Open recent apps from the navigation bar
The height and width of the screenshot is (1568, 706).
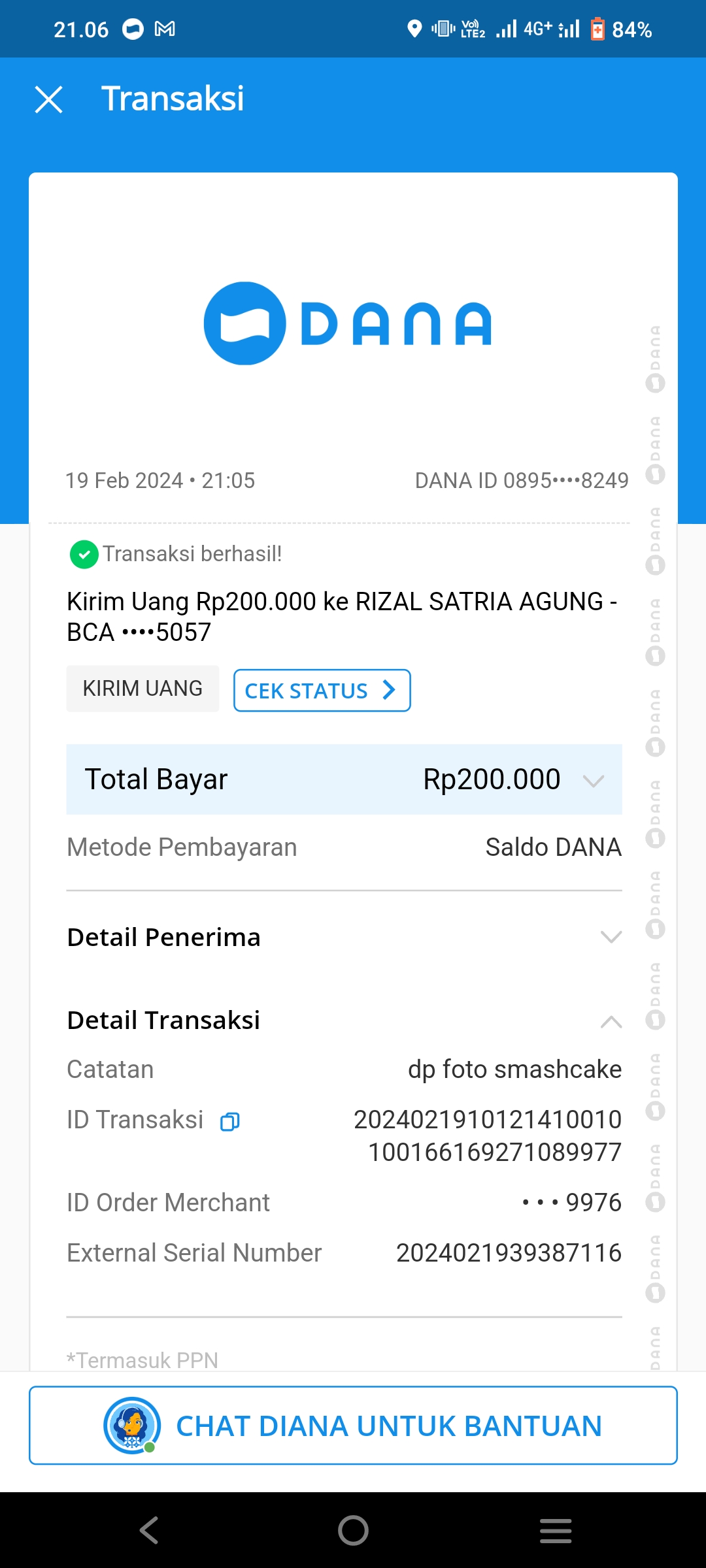pos(556,1530)
